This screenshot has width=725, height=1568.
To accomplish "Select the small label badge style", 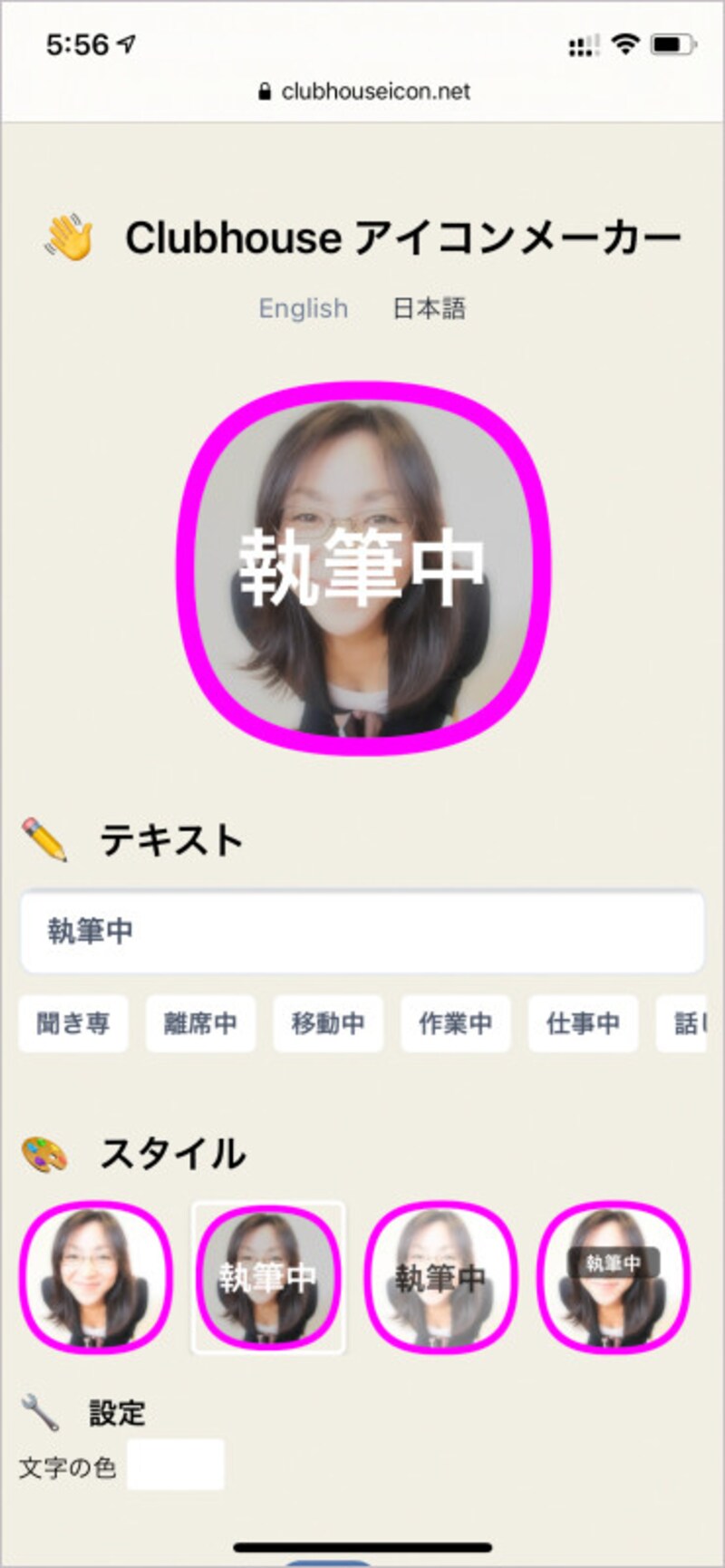I will point(614,1277).
